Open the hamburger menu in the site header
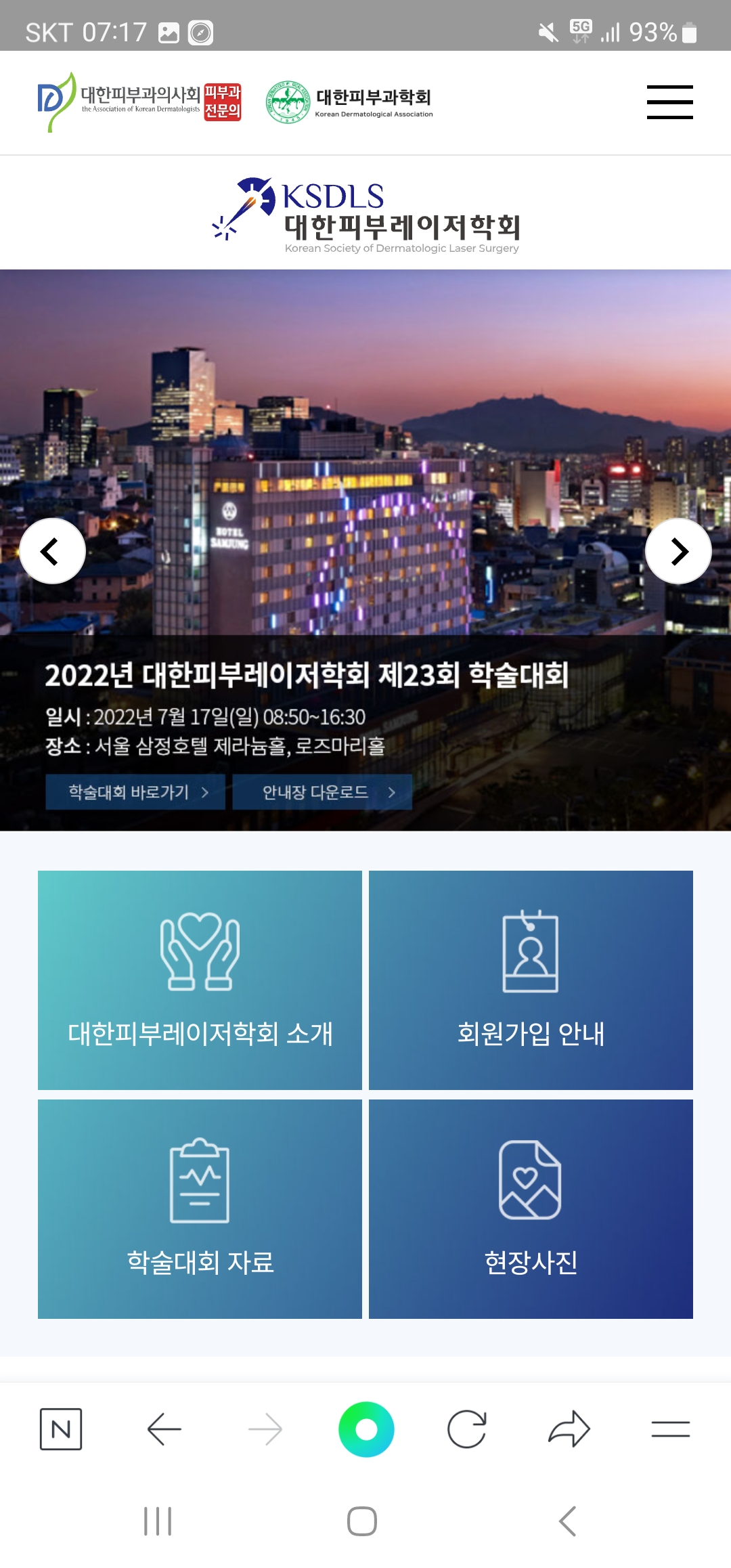 (669, 102)
